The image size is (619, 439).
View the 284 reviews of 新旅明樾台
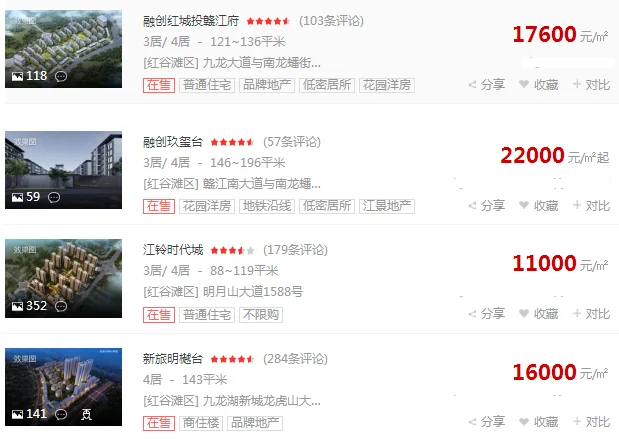tap(295, 358)
